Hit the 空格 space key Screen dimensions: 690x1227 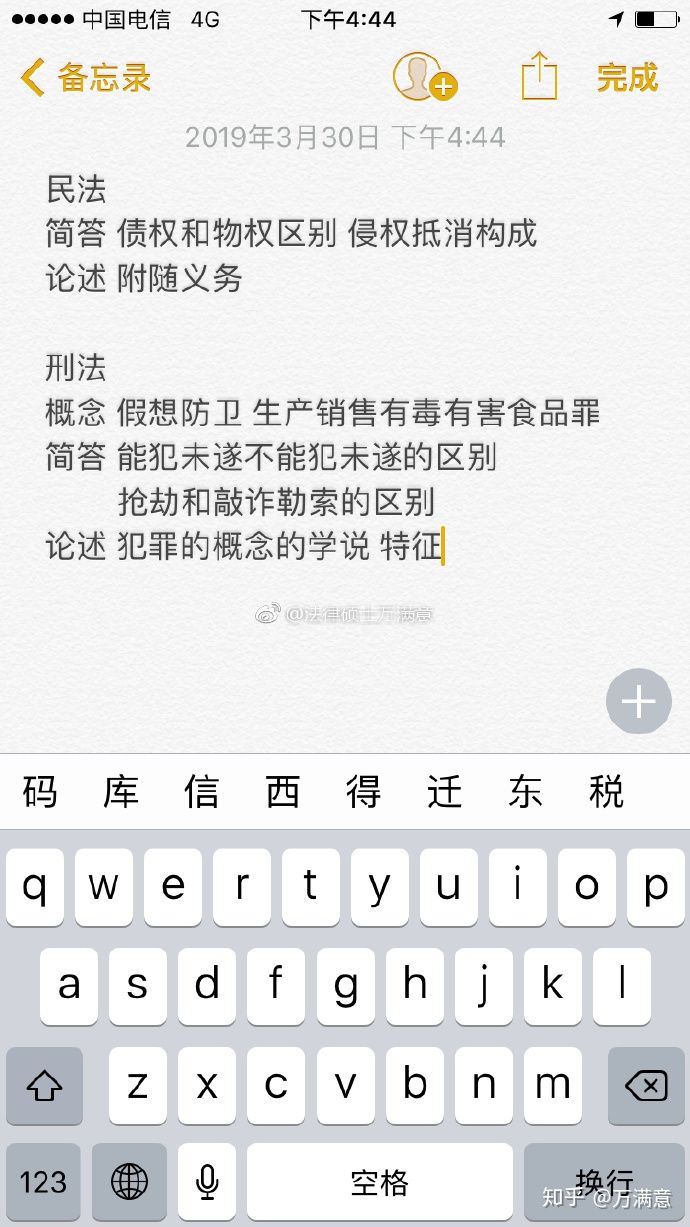point(379,1181)
